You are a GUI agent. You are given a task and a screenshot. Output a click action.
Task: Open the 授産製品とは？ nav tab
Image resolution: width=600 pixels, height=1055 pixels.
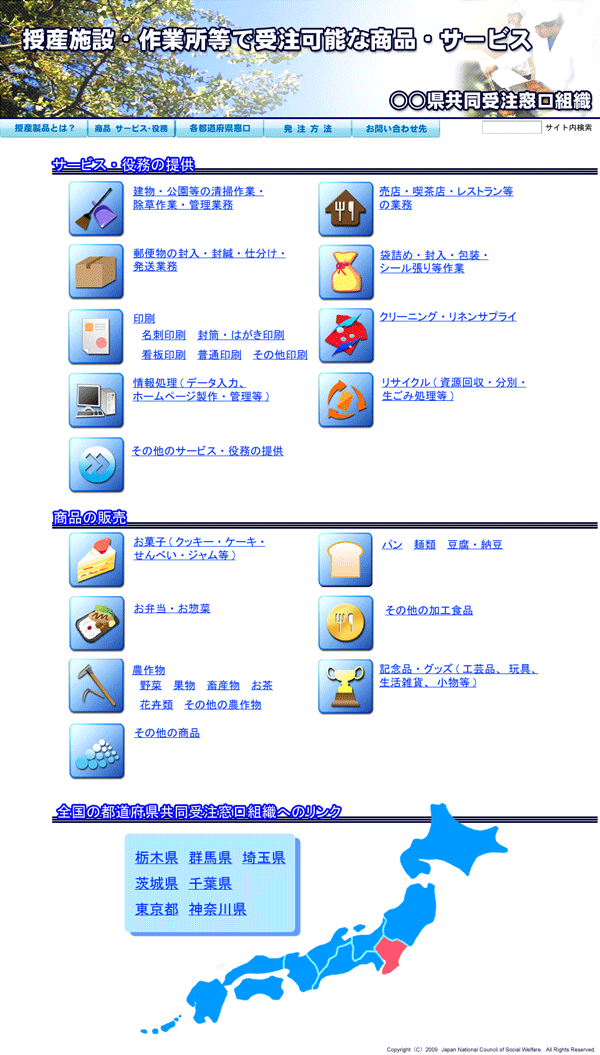(x=44, y=129)
